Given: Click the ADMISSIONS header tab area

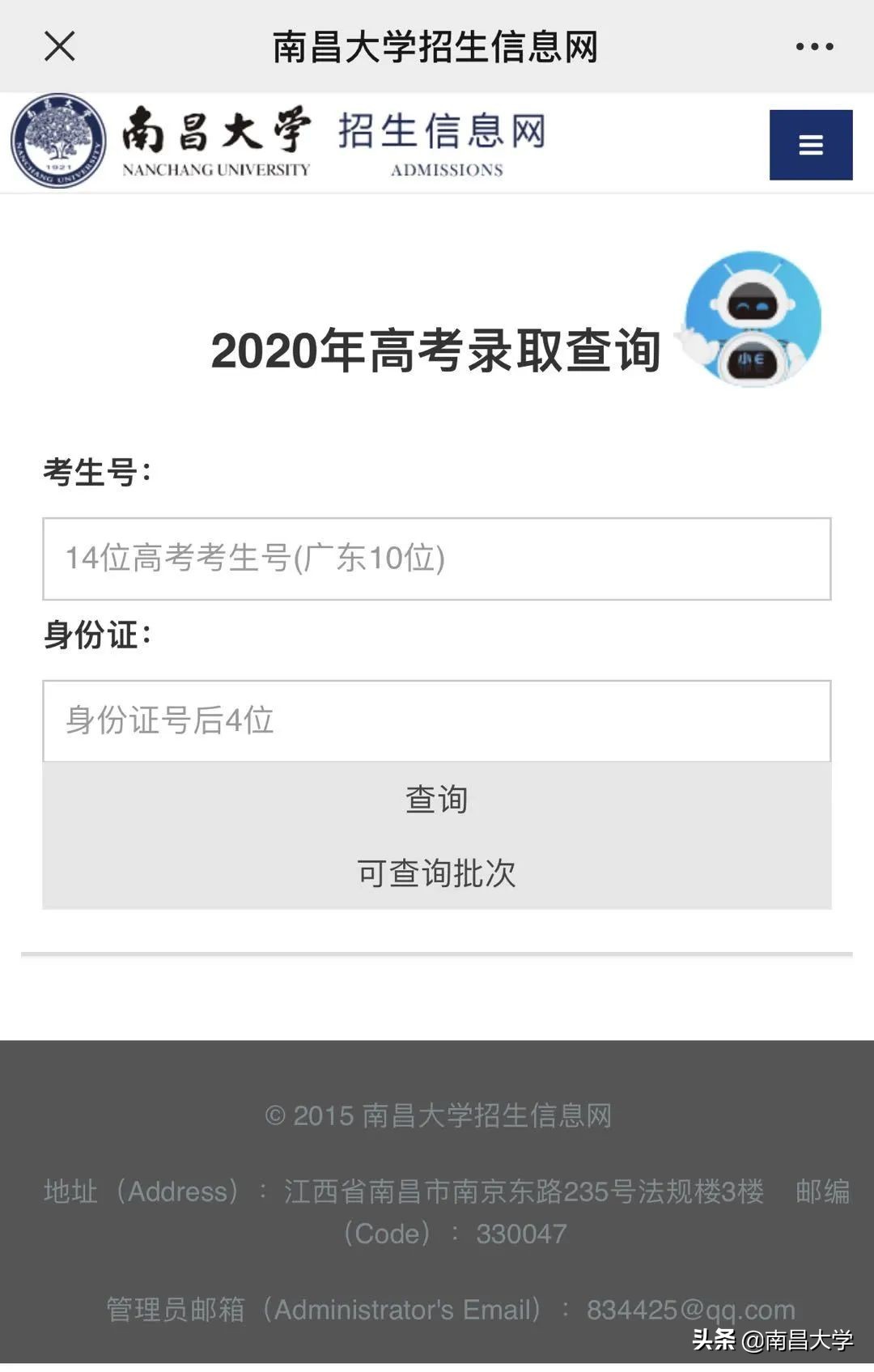Looking at the screenshot, I should click(448, 168).
